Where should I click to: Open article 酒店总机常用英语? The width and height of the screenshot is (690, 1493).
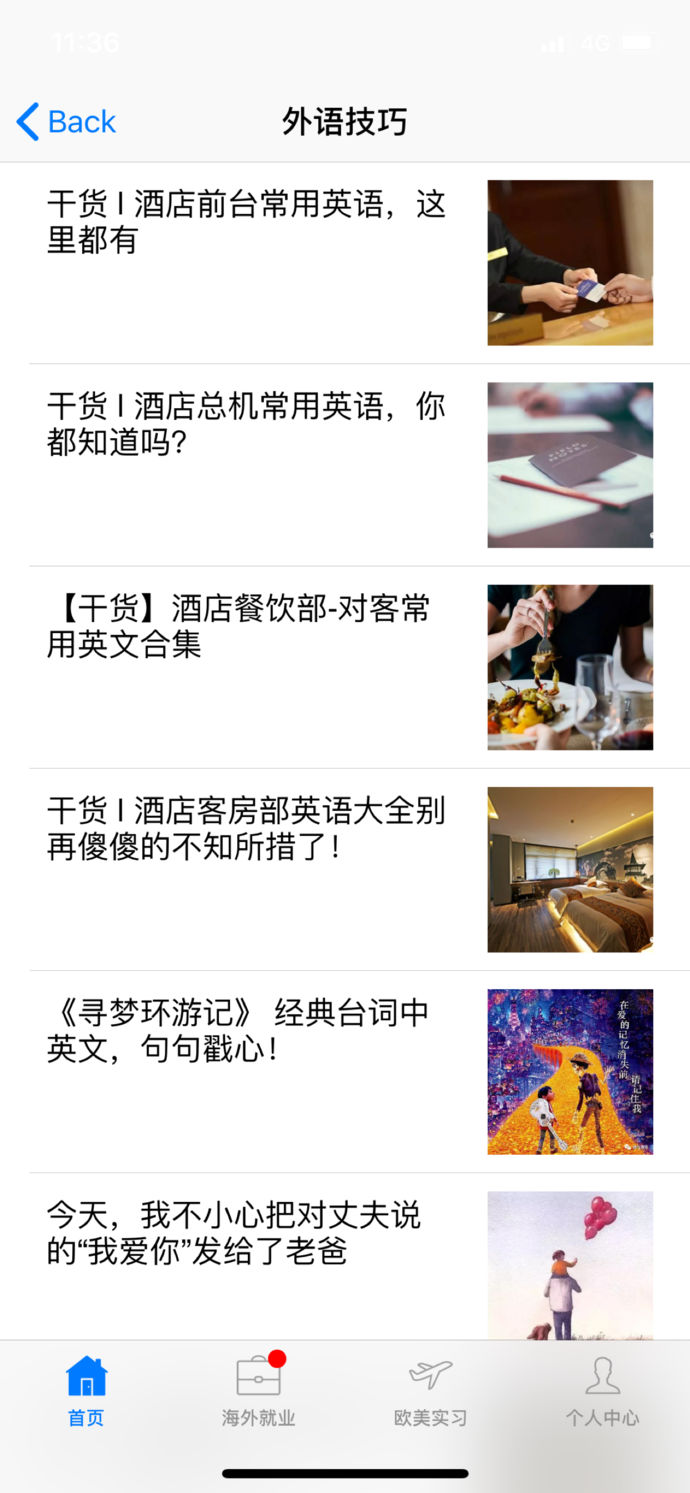tap(246, 424)
